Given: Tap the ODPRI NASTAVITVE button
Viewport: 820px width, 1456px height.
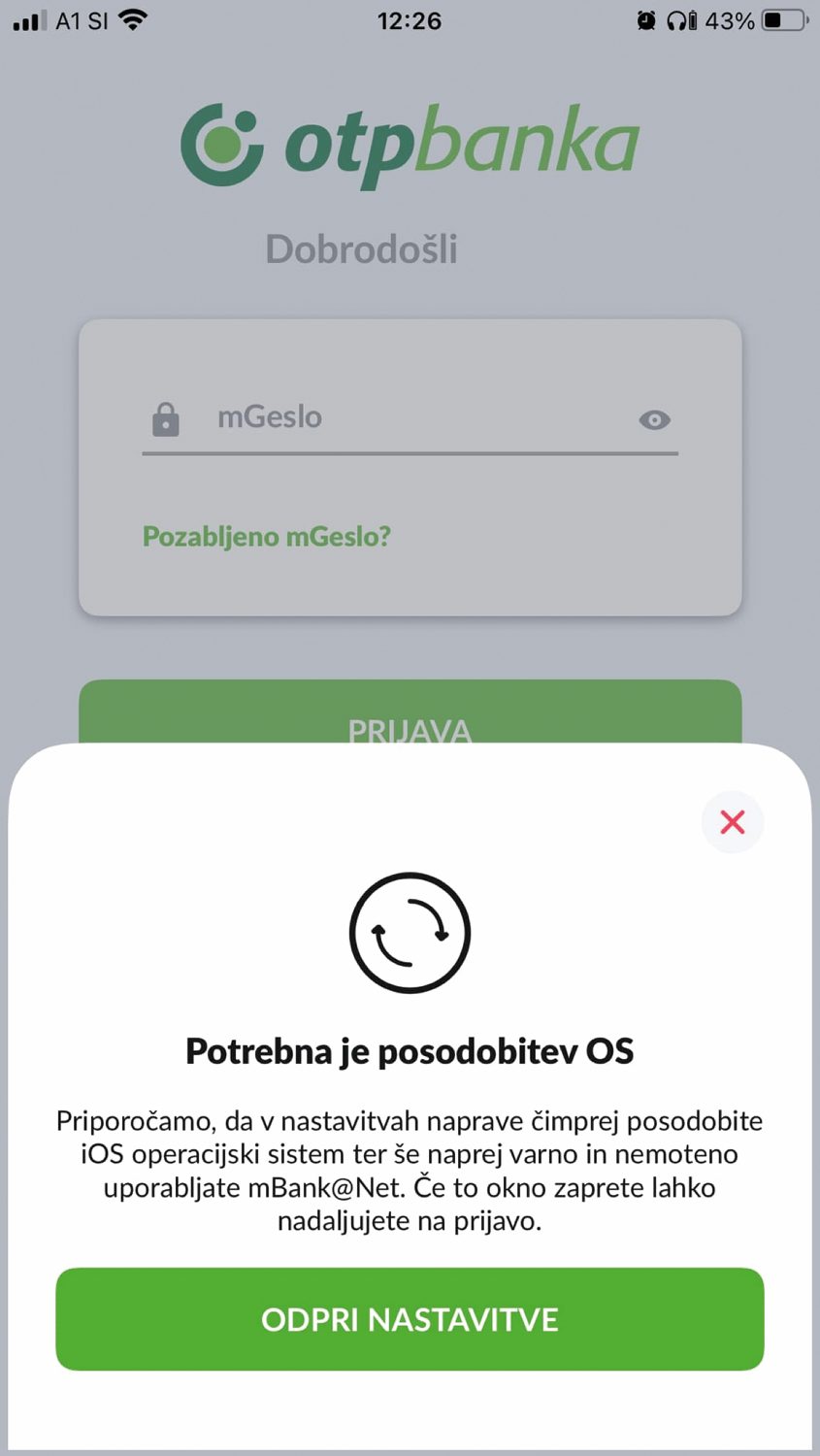Looking at the screenshot, I should pyautogui.click(x=410, y=1319).
